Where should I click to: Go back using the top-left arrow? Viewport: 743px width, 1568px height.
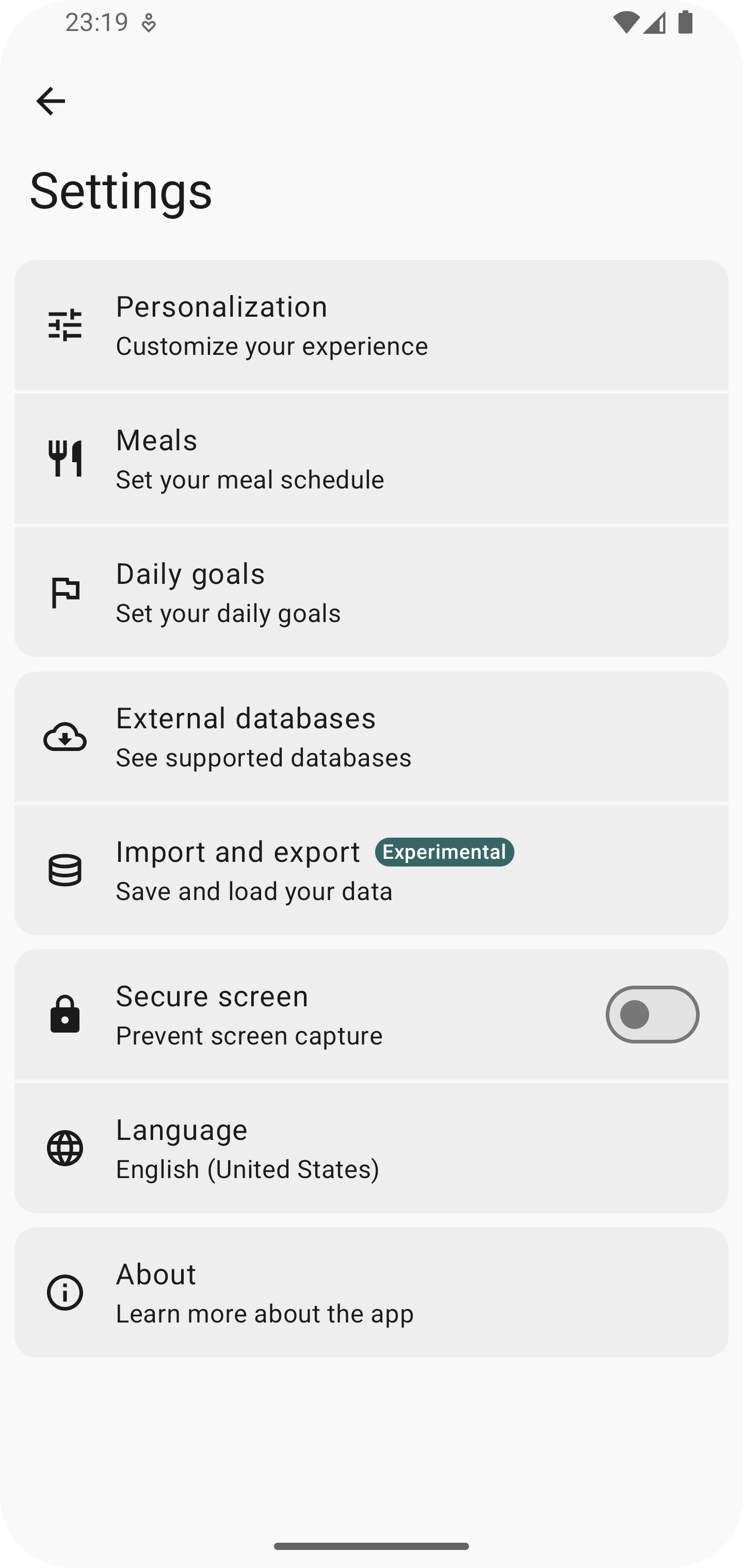(51, 101)
